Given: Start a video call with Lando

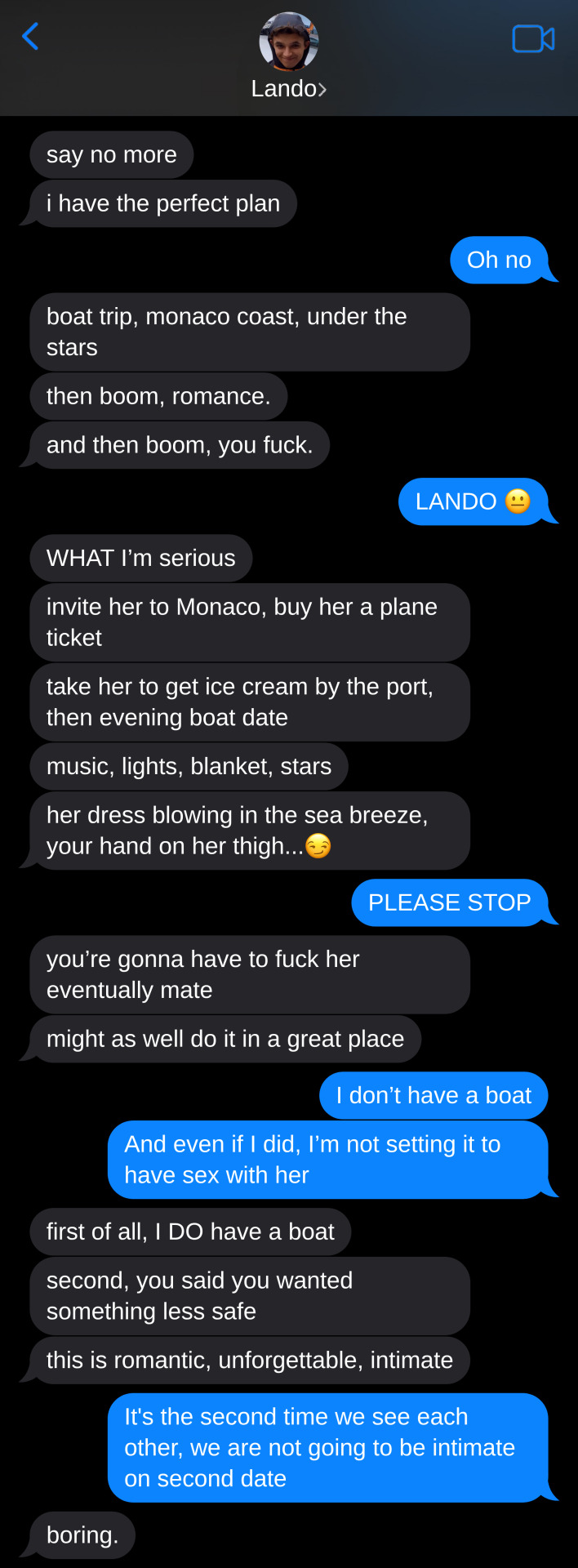Looking at the screenshot, I should 533,38.
